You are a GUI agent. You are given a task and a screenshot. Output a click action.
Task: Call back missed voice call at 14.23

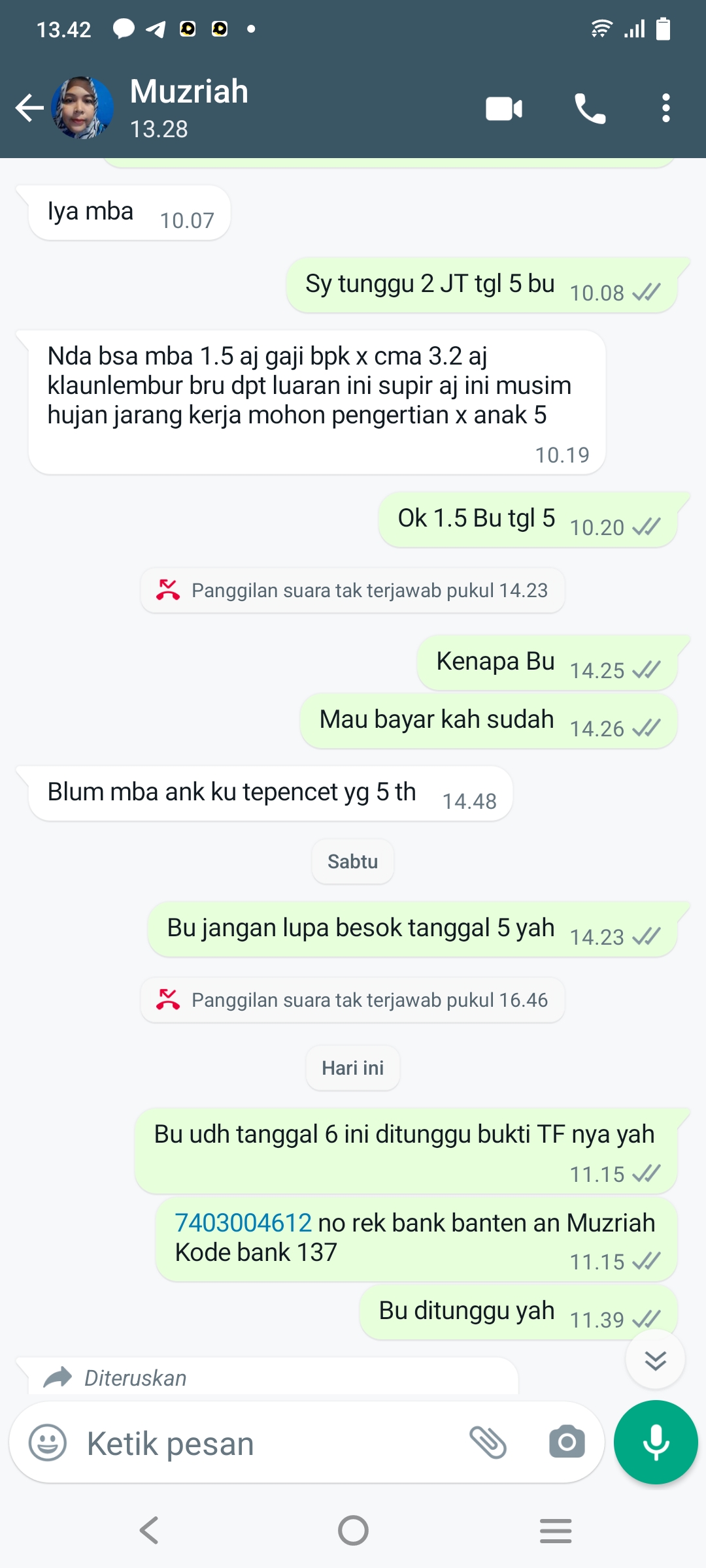353,591
